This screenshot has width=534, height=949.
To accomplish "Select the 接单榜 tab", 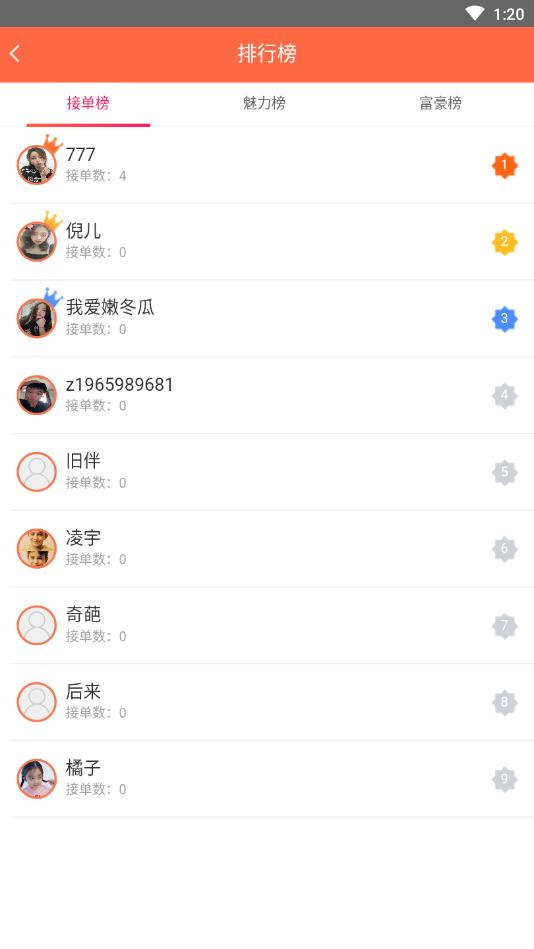I will click(88, 103).
